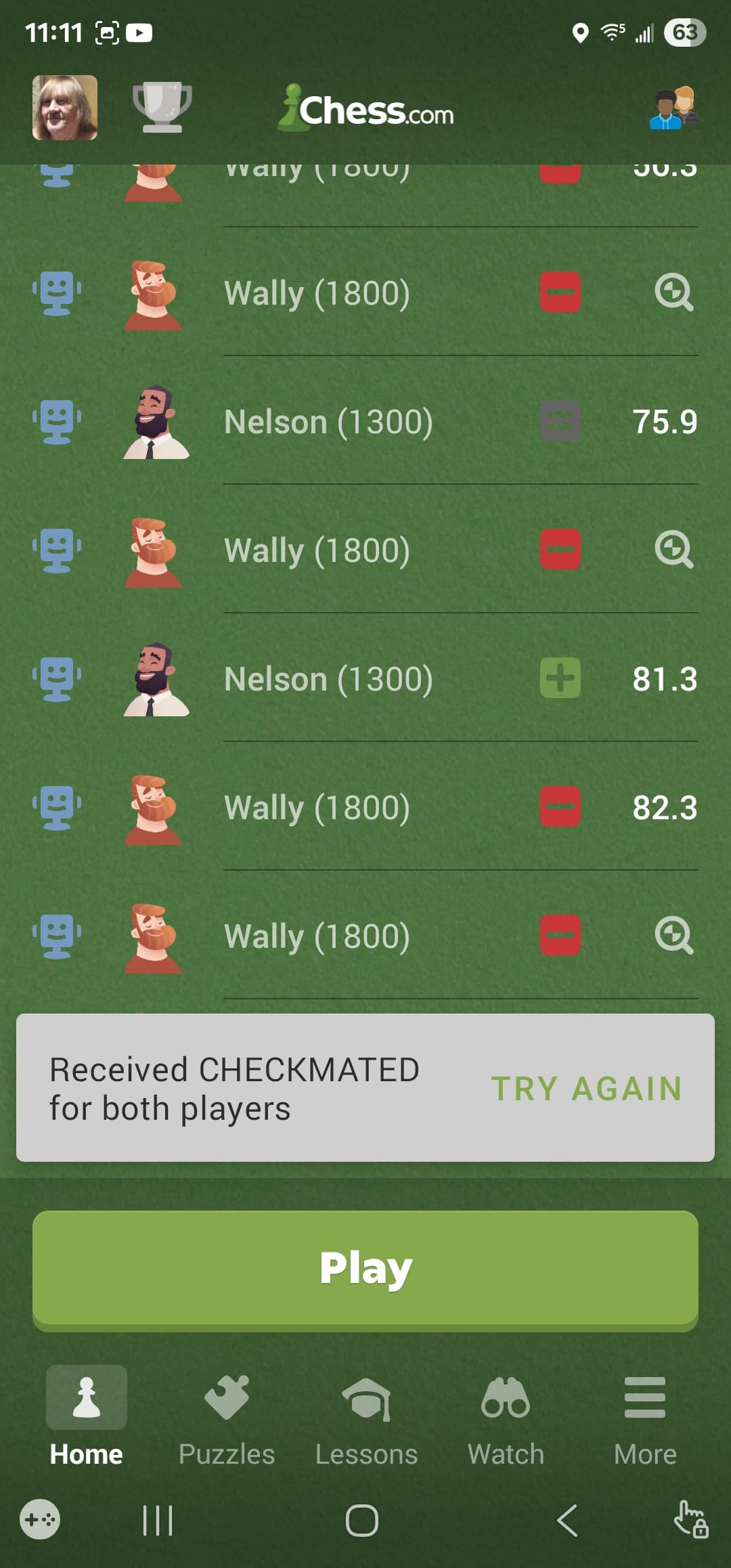Open Nelson (1300) game scored 81.3
The image size is (731, 1568).
coord(365,678)
